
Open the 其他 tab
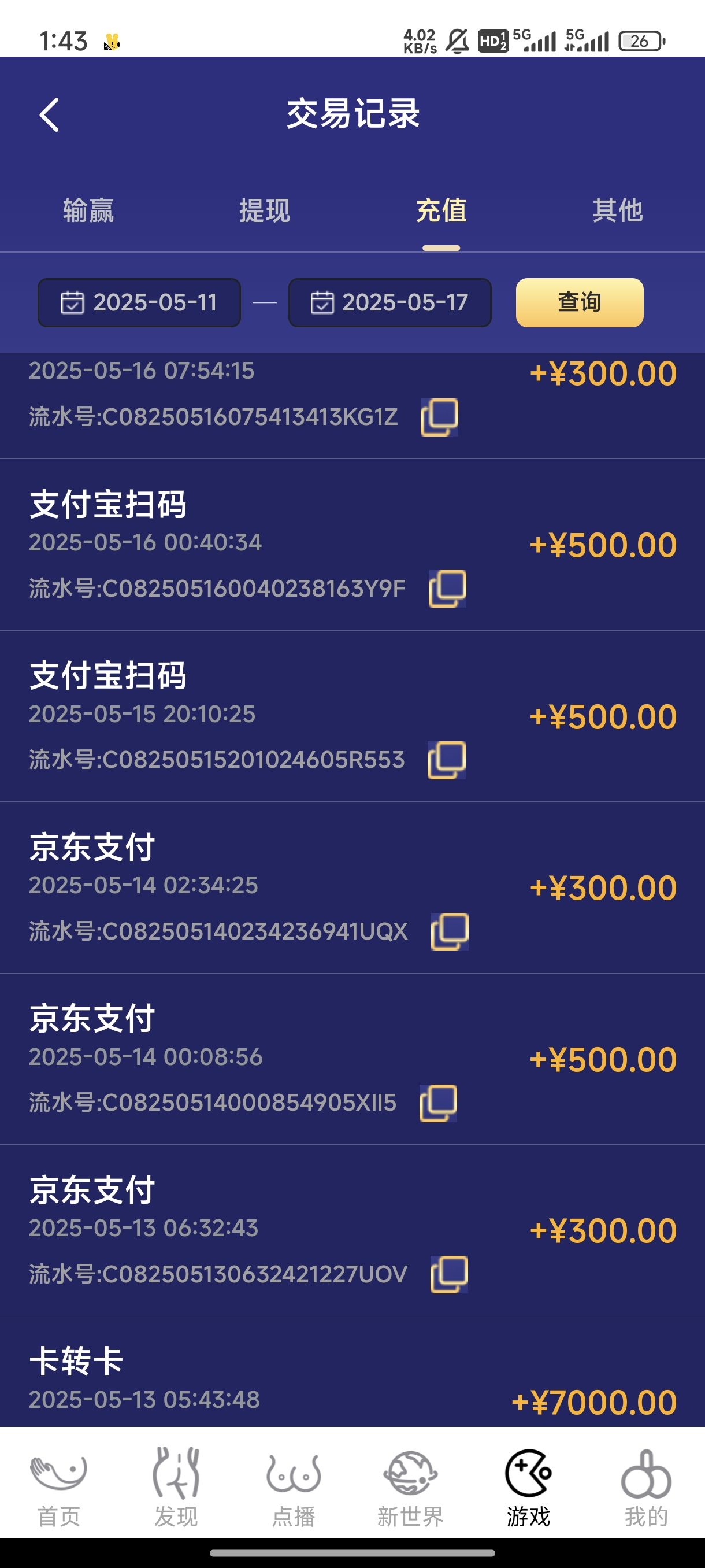point(617,210)
